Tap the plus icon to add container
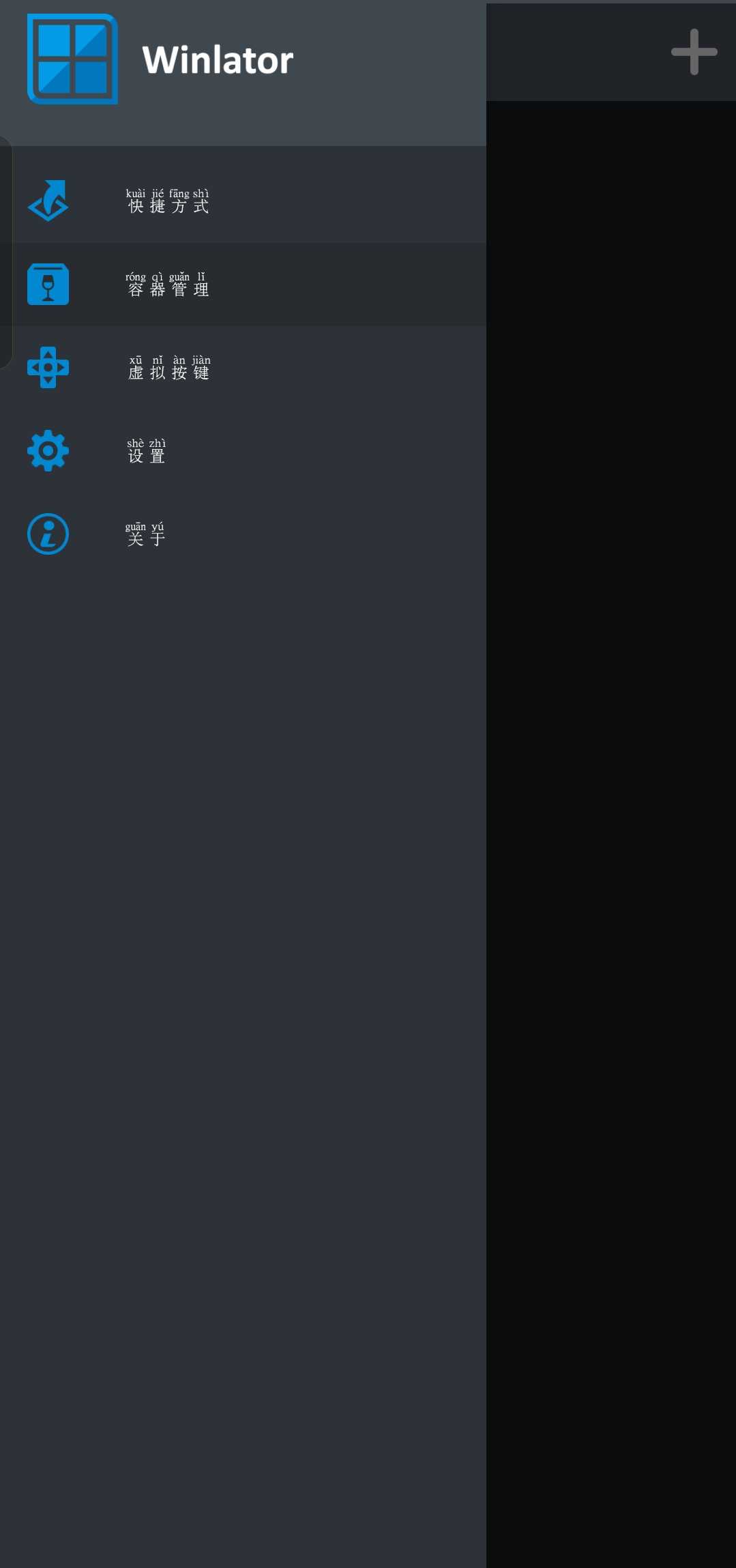The image size is (736, 1568). coord(694,52)
